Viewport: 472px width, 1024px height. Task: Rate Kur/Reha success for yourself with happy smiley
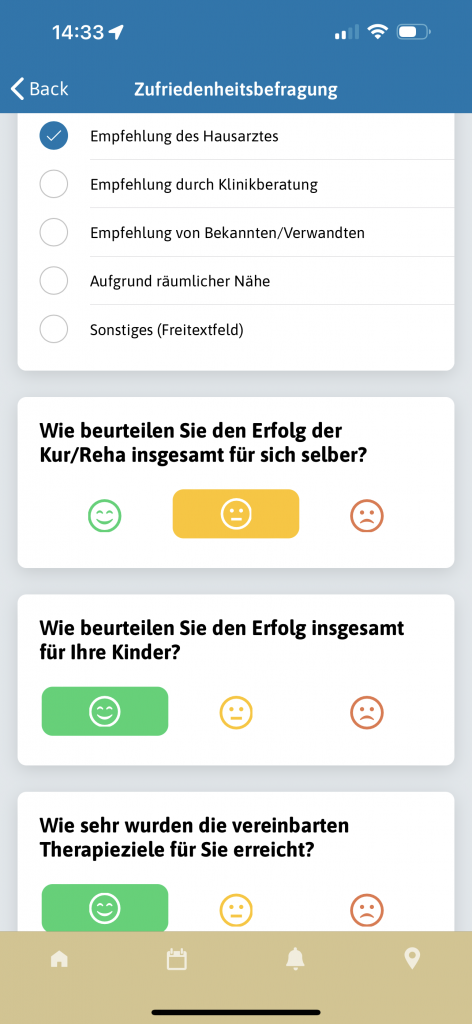click(105, 515)
